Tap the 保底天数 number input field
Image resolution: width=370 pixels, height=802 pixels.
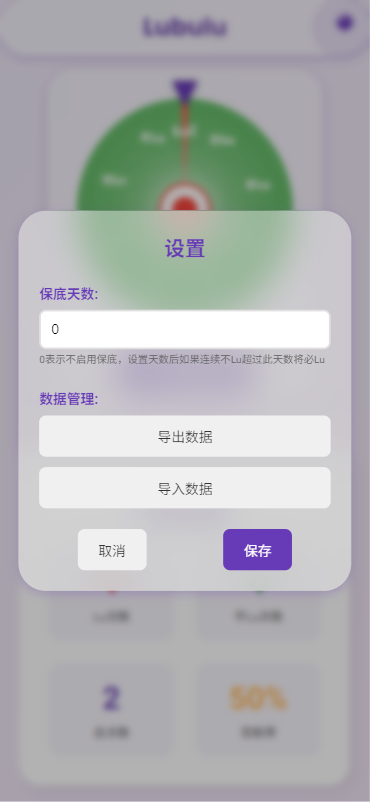pyautogui.click(x=185, y=329)
